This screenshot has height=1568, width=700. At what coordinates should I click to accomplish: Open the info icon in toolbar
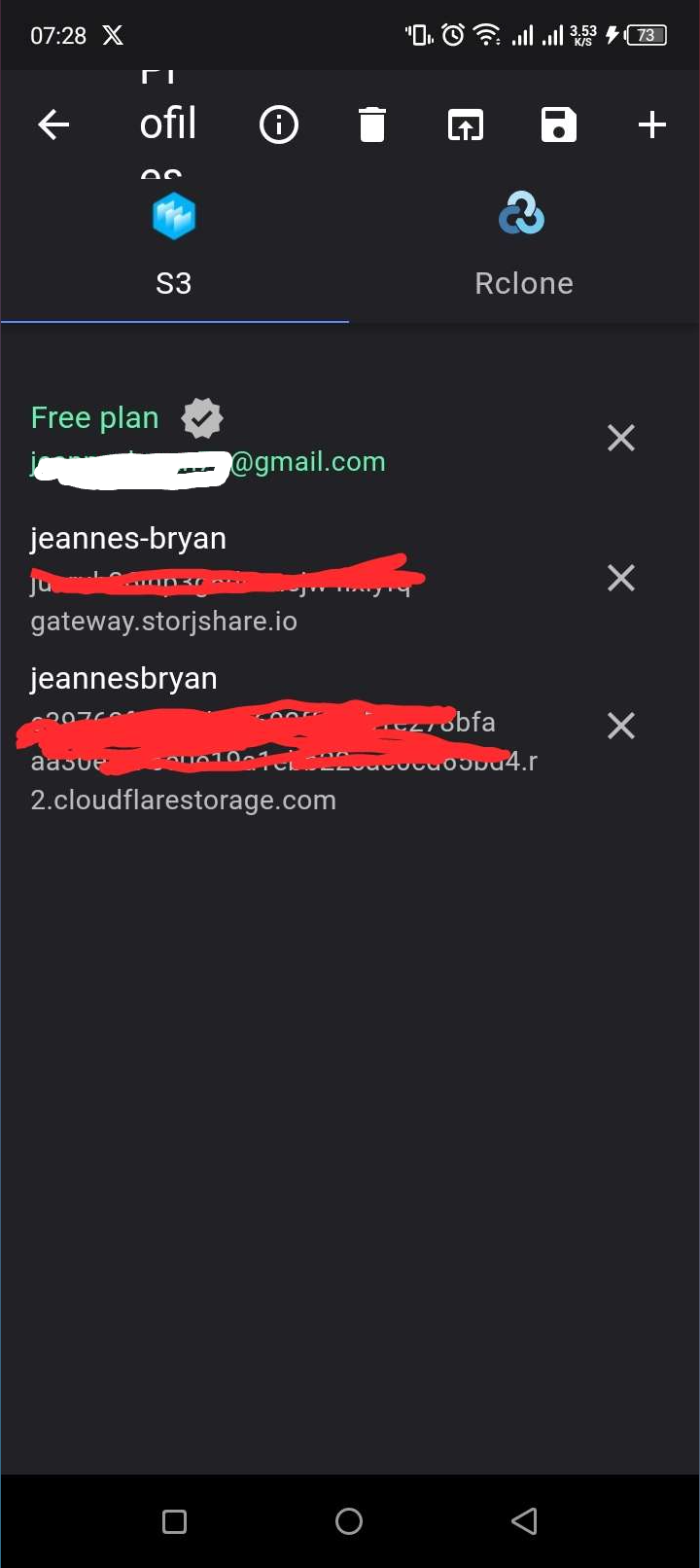pyautogui.click(x=279, y=125)
